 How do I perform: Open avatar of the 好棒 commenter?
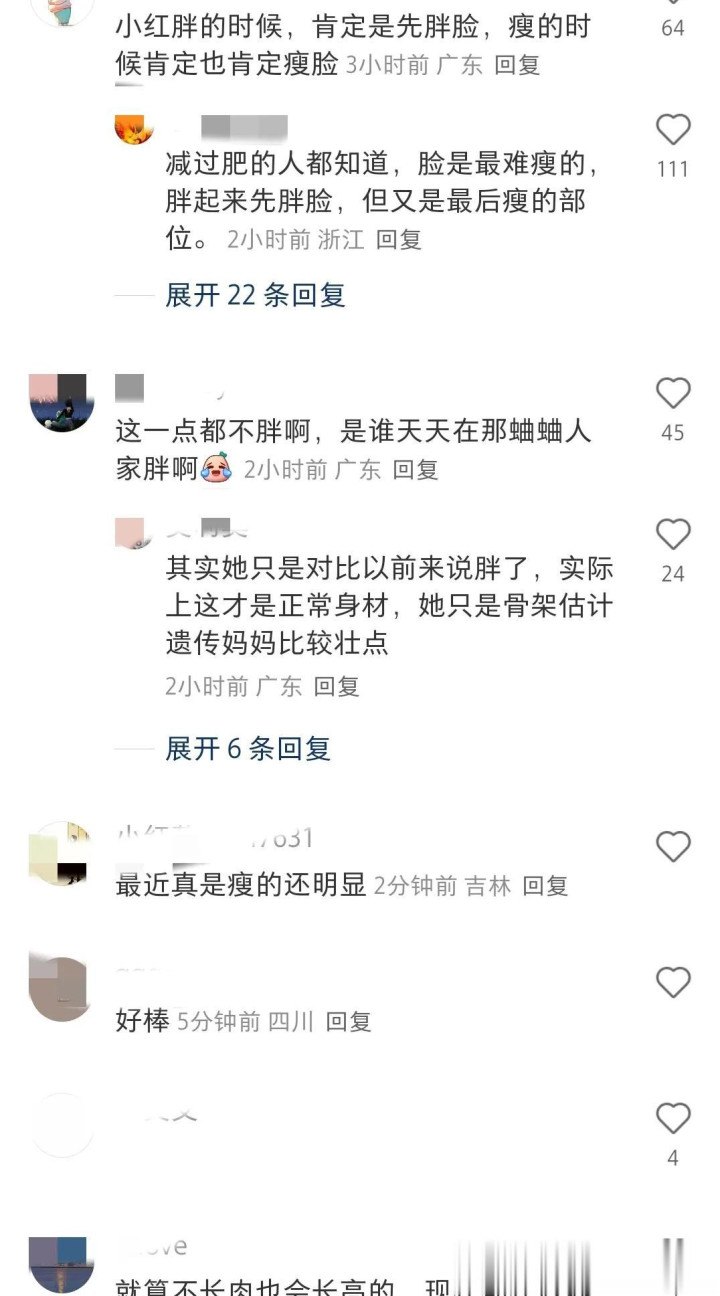point(61,989)
